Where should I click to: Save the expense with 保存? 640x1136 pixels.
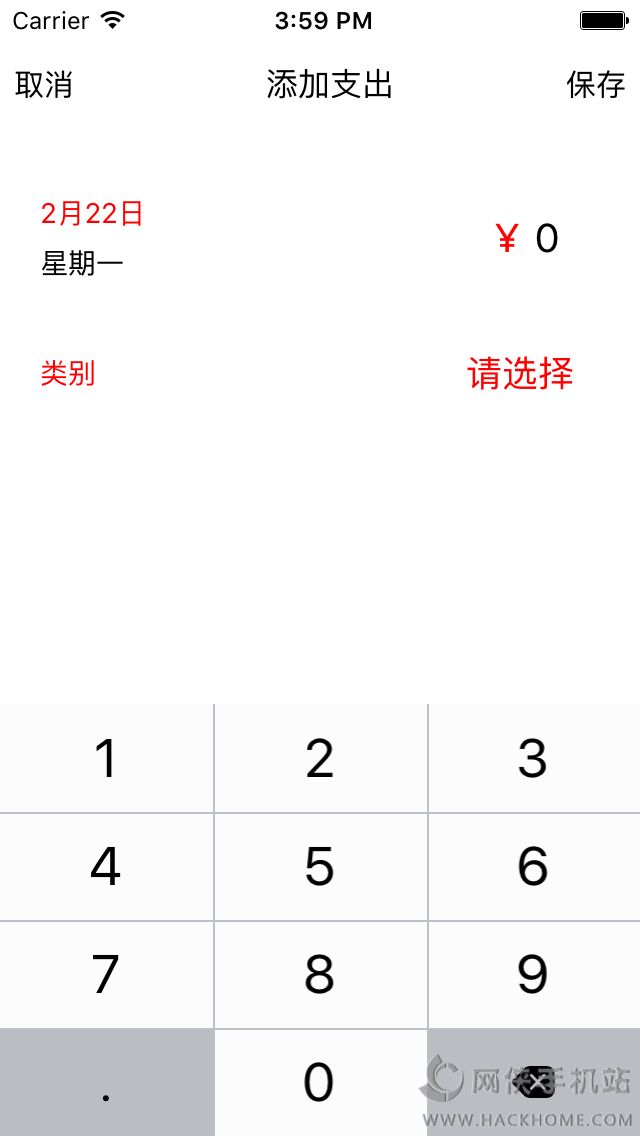pos(595,85)
